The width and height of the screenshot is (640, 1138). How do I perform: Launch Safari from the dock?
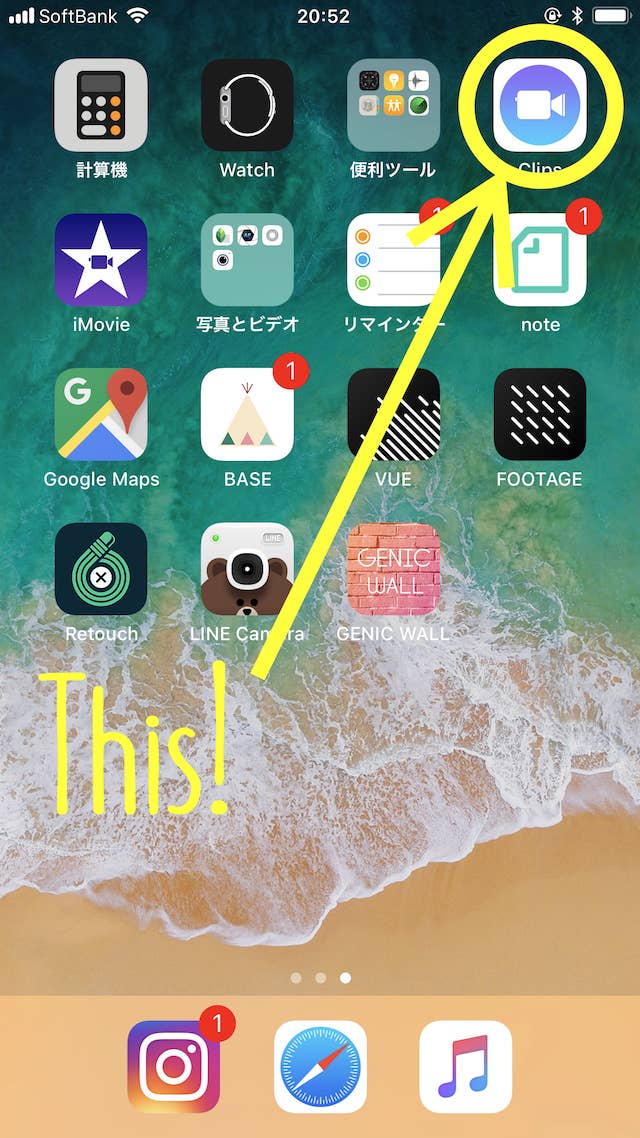(x=320, y=1066)
